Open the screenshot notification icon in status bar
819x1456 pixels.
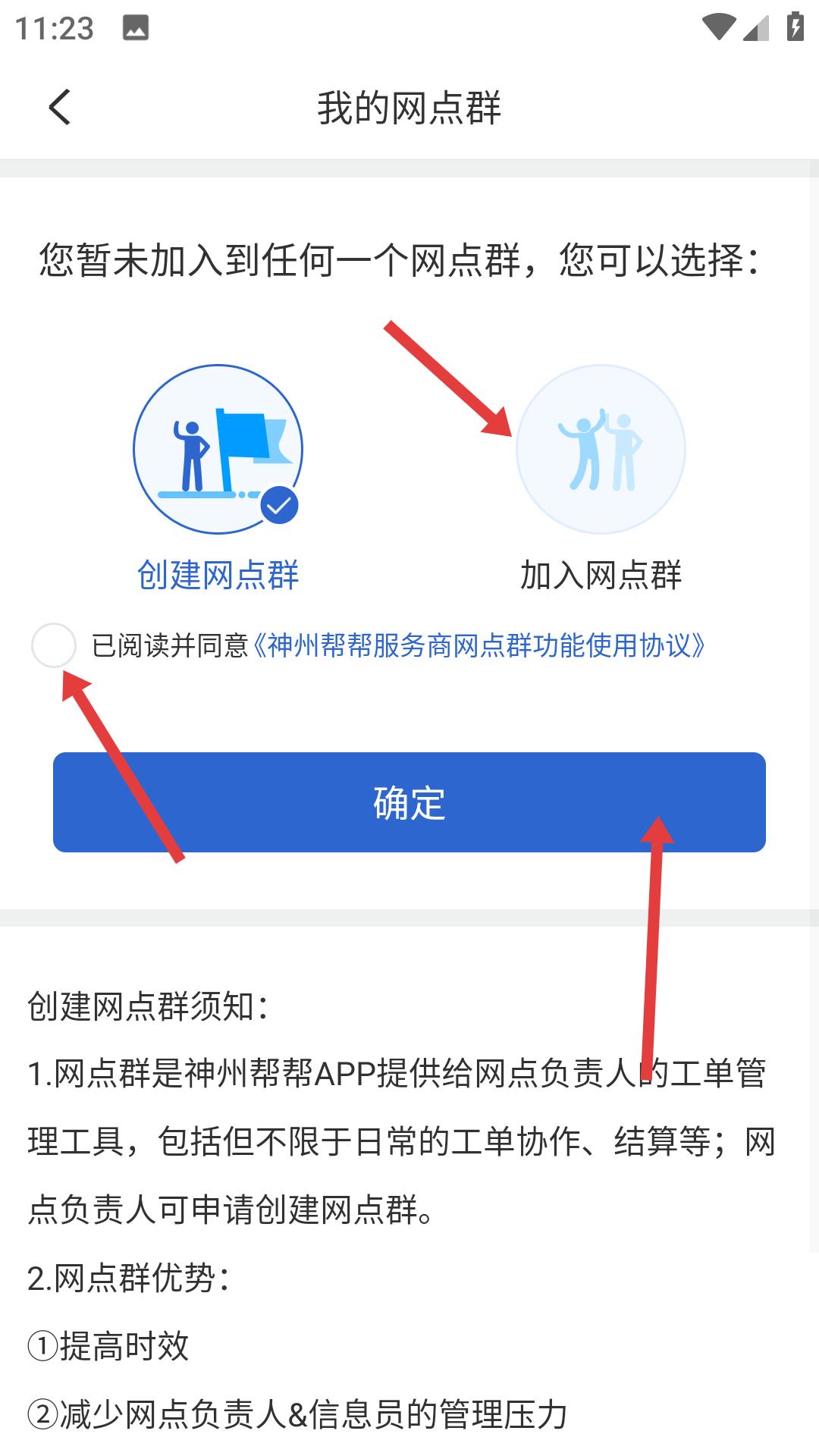point(134,25)
